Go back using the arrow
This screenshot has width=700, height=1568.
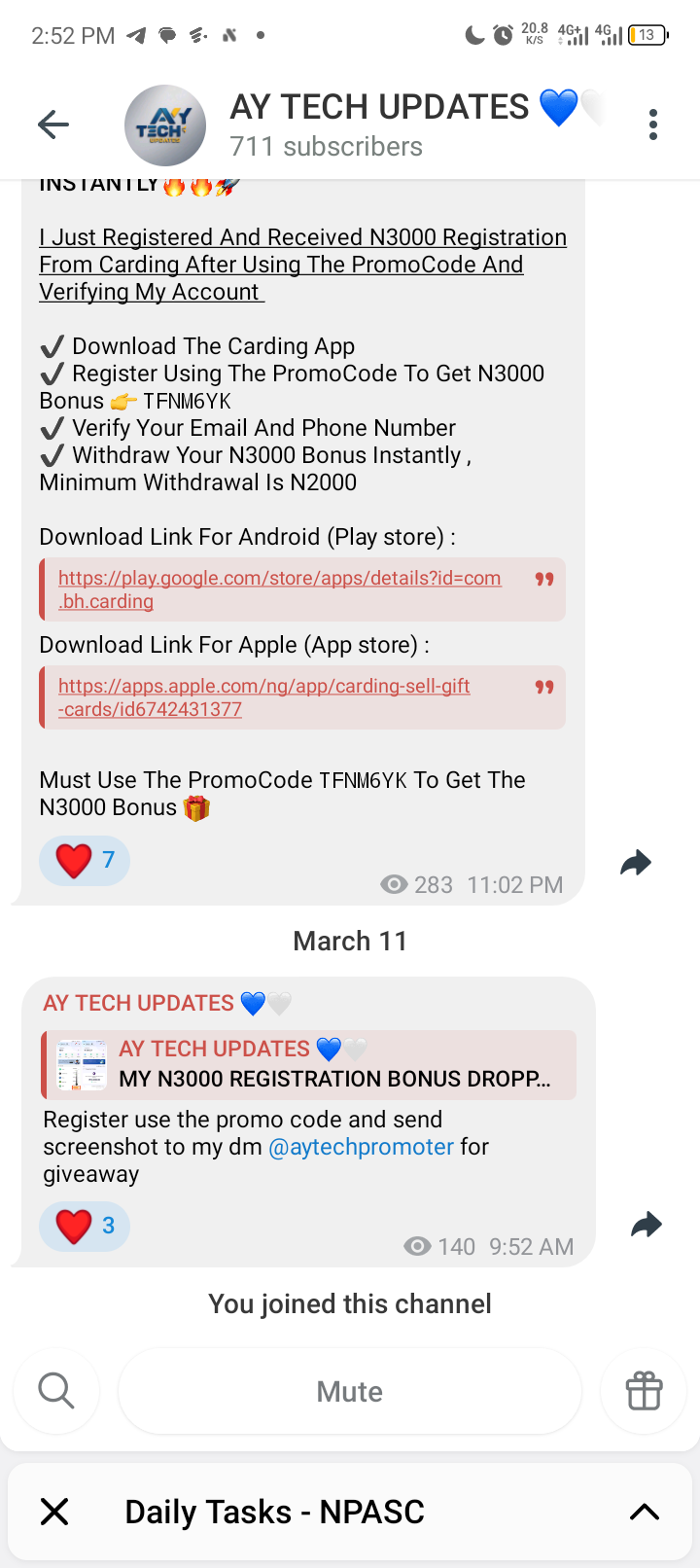[x=53, y=125]
